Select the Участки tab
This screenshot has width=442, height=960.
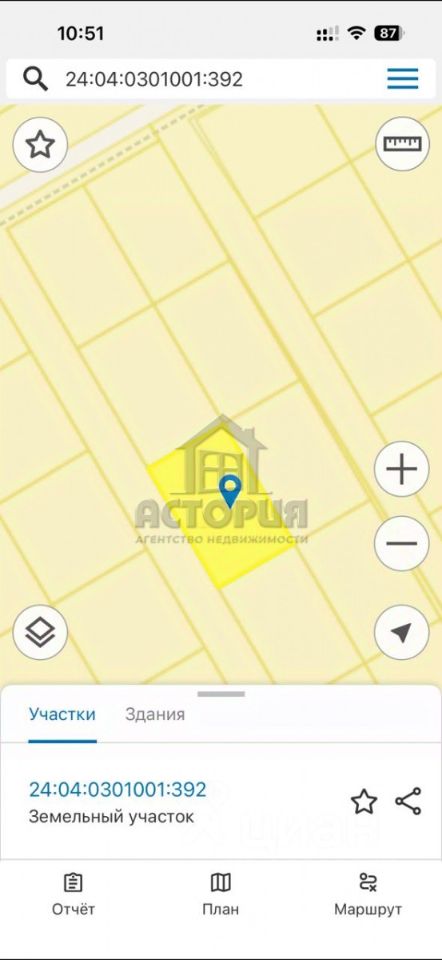[x=62, y=714]
